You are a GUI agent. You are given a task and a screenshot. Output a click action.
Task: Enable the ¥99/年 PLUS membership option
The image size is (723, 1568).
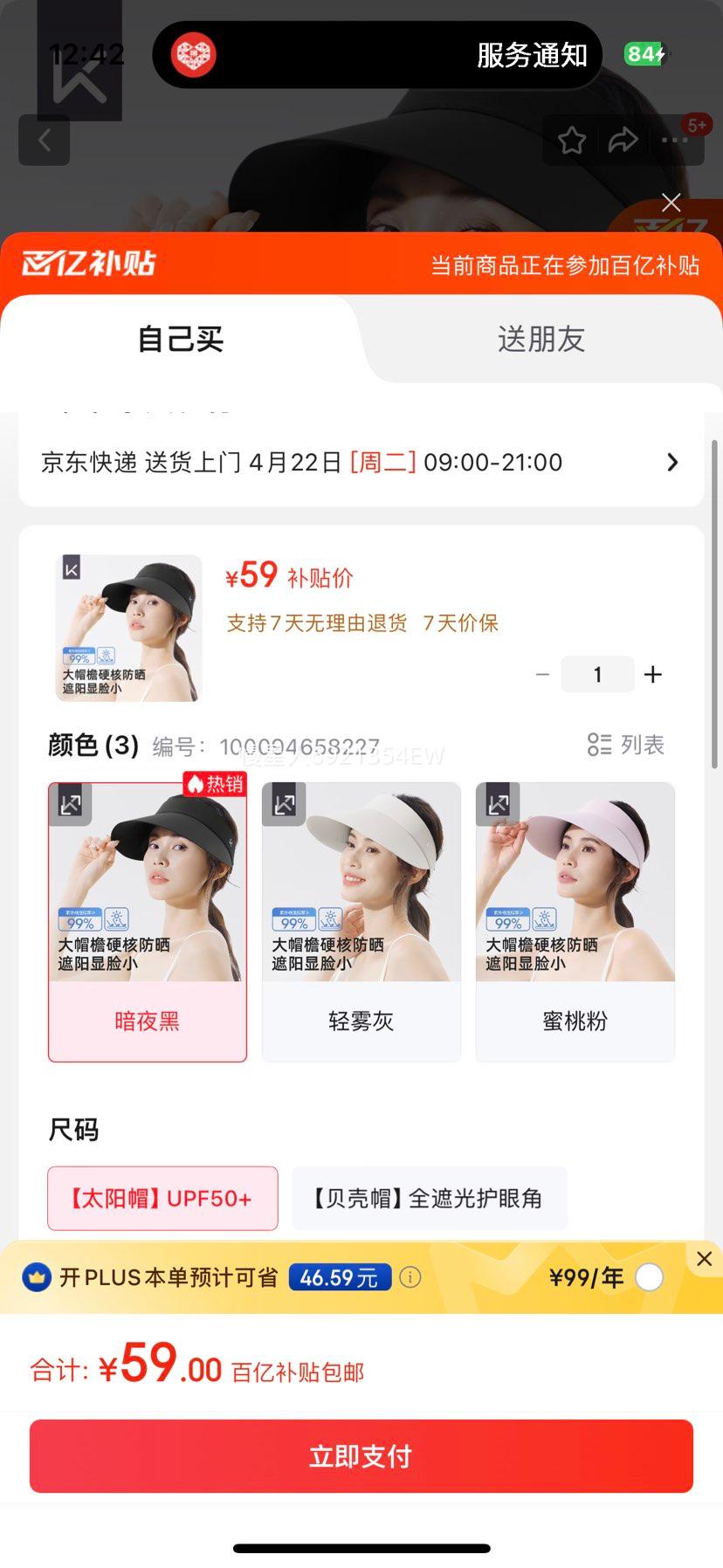(x=649, y=1278)
